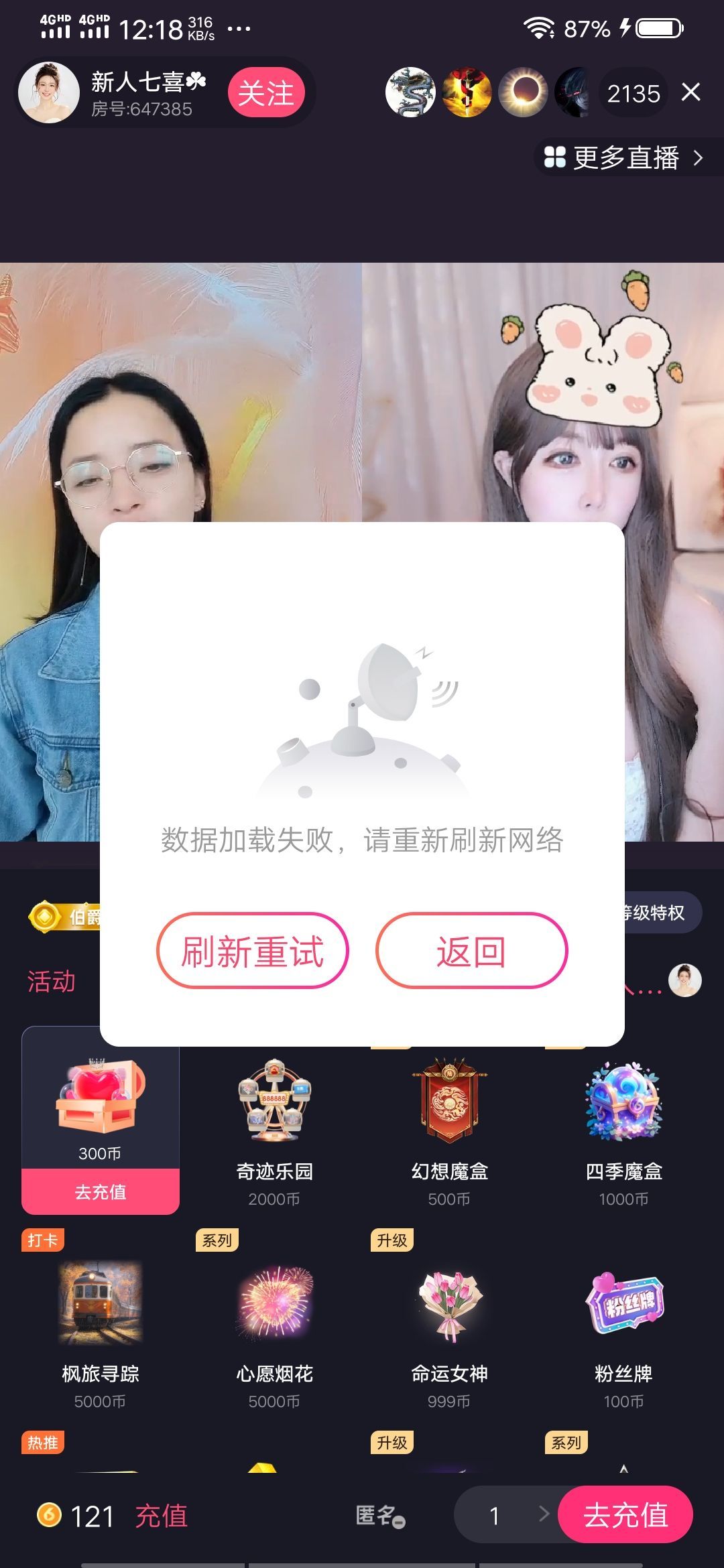This screenshot has height=1568, width=724.
Task: Tap 返回 to dismiss the error dialog
Action: (x=471, y=952)
